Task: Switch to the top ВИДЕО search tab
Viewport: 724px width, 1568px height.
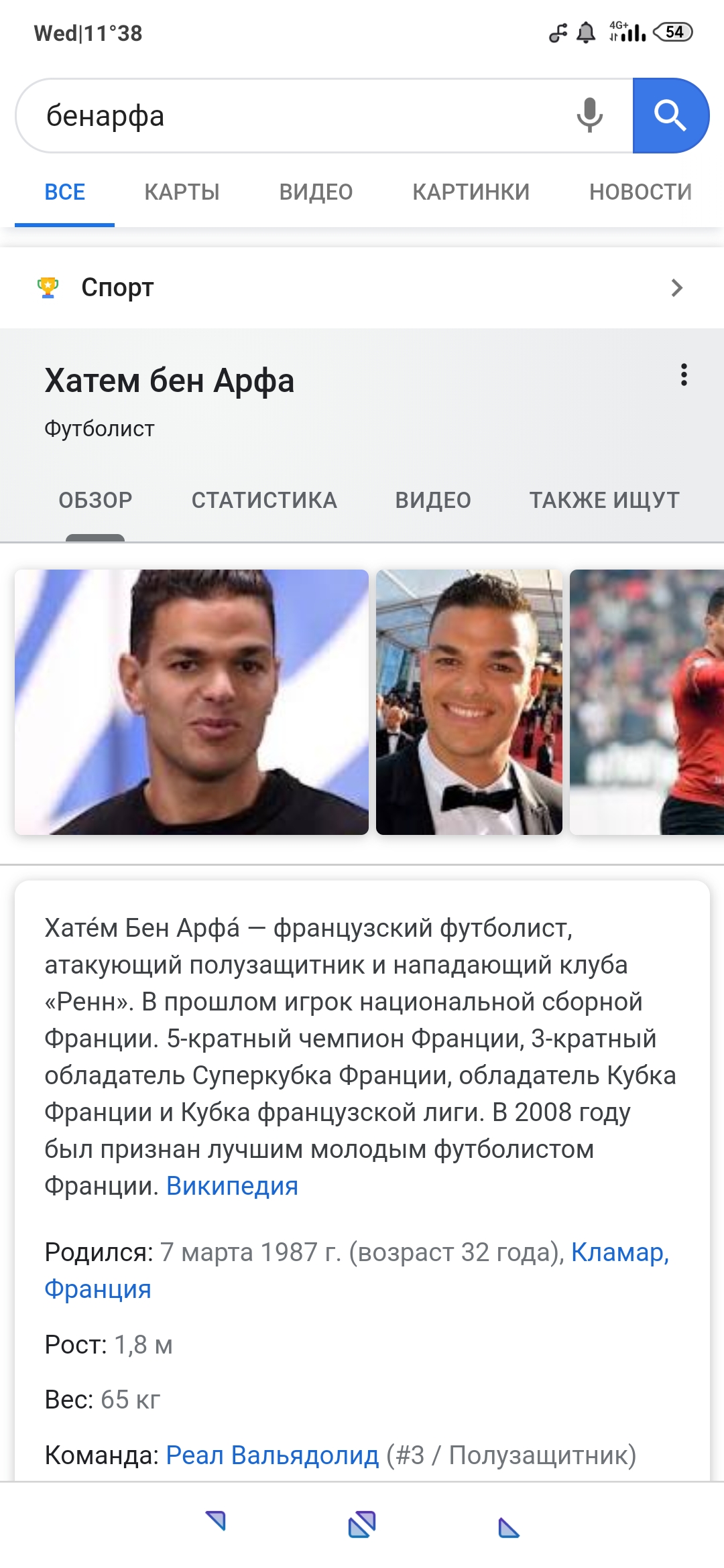Action: coord(316,192)
